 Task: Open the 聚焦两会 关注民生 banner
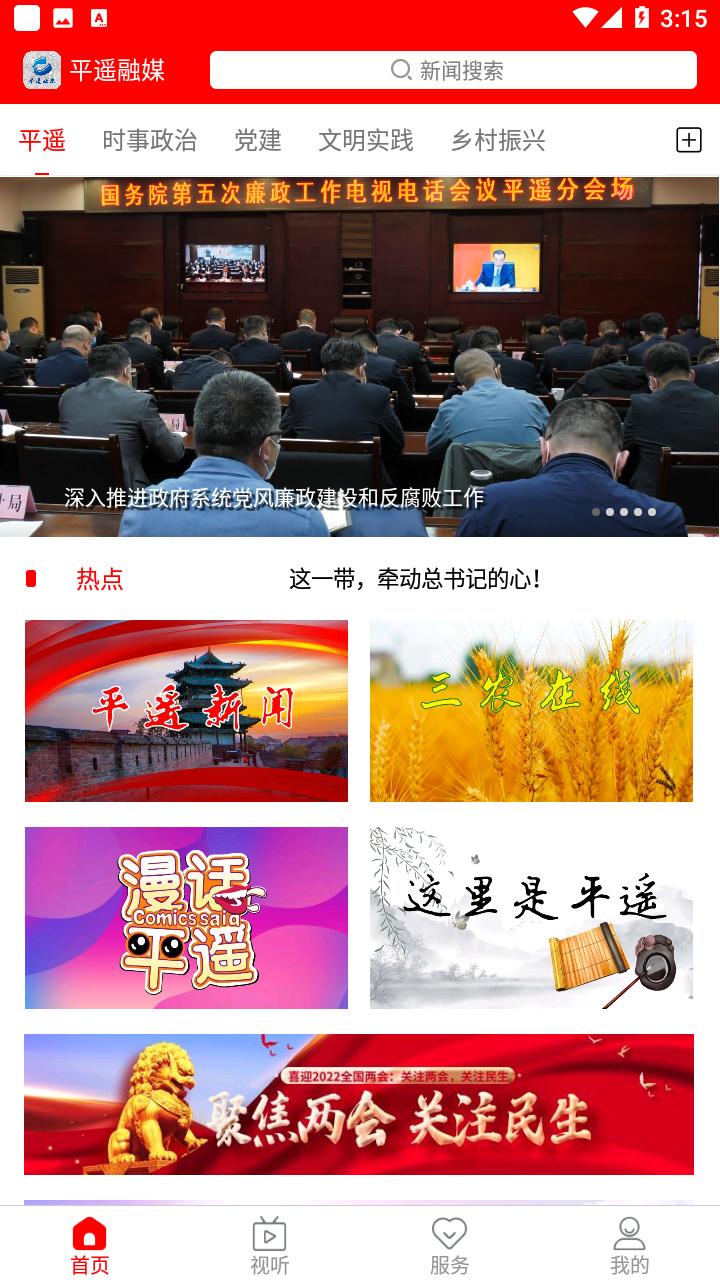[x=359, y=1104]
